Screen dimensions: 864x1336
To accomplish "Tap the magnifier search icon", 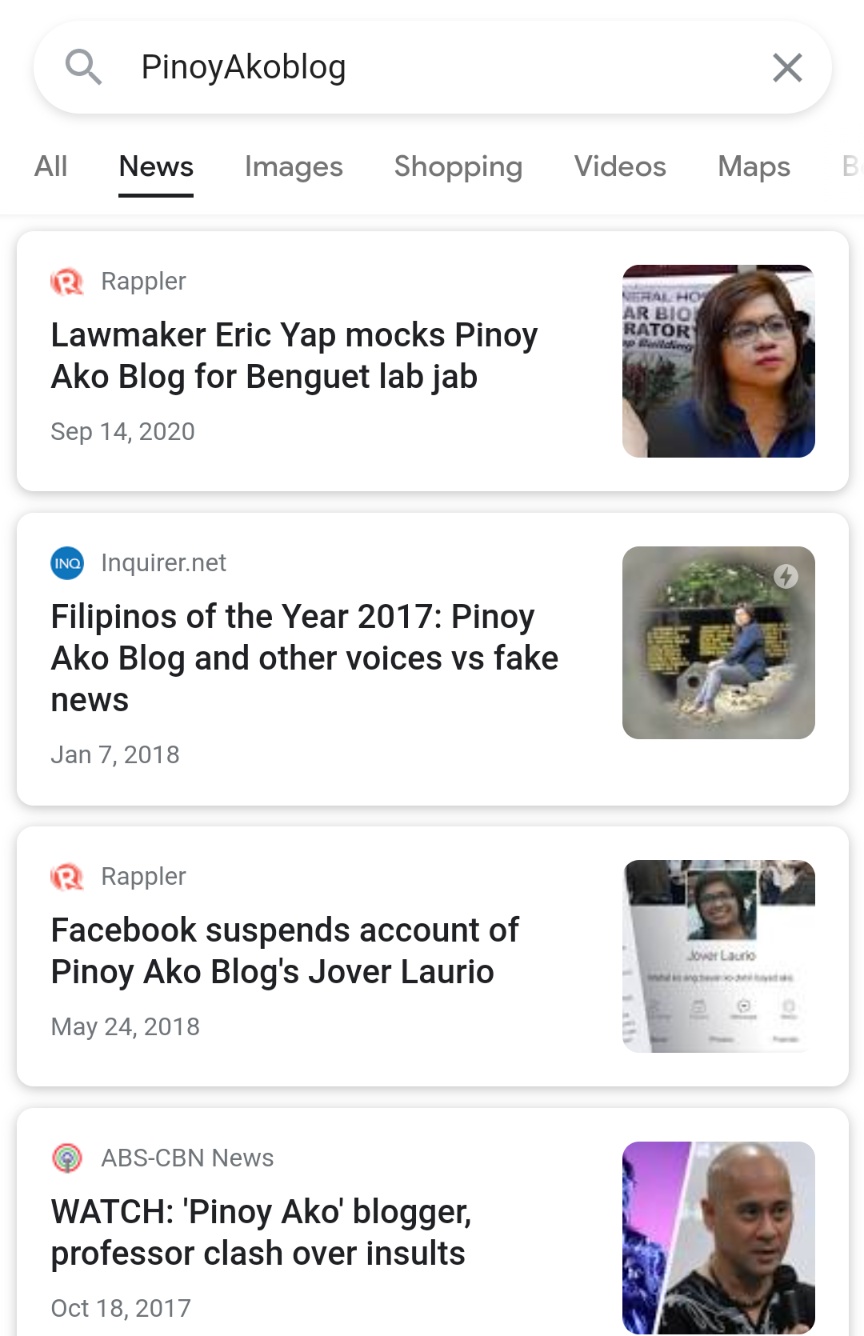I will 83,68.
